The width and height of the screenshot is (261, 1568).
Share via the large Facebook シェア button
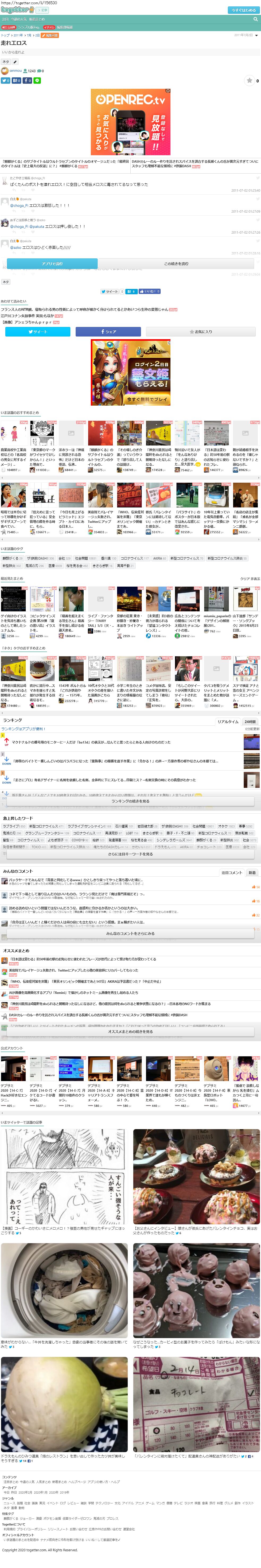pos(108,332)
